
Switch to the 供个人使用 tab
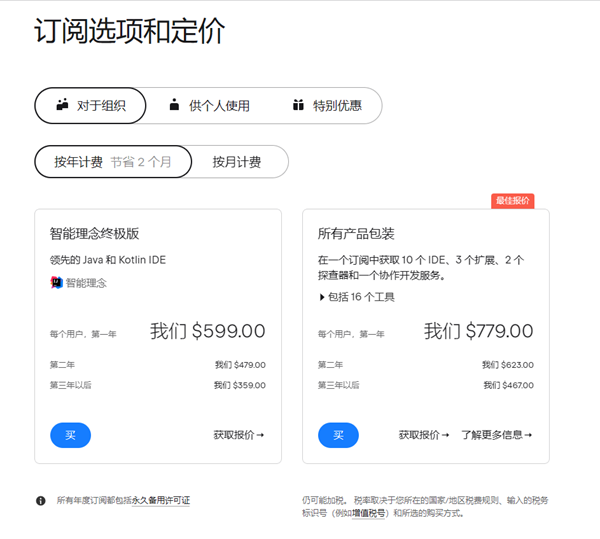point(208,105)
